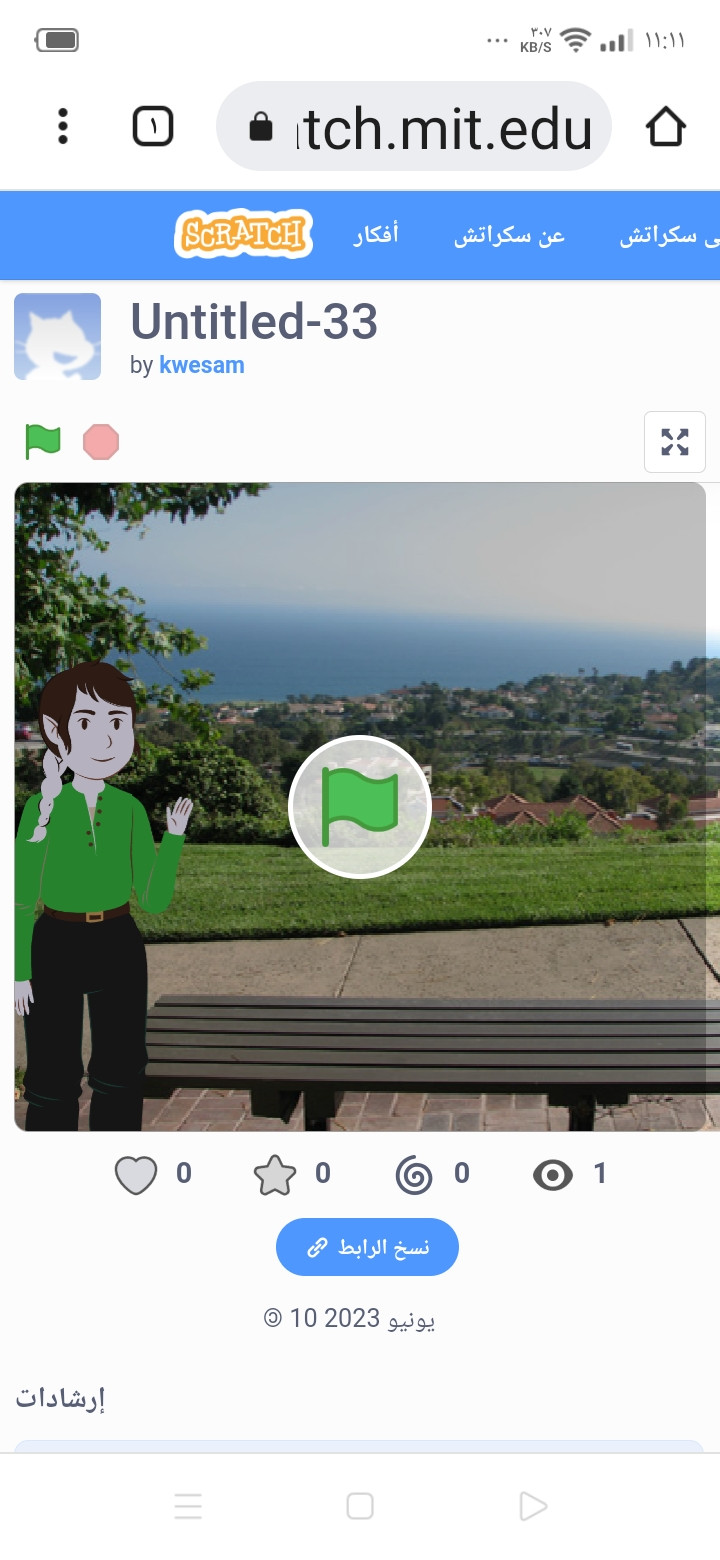Open the project author's avatar

(x=58, y=337)
